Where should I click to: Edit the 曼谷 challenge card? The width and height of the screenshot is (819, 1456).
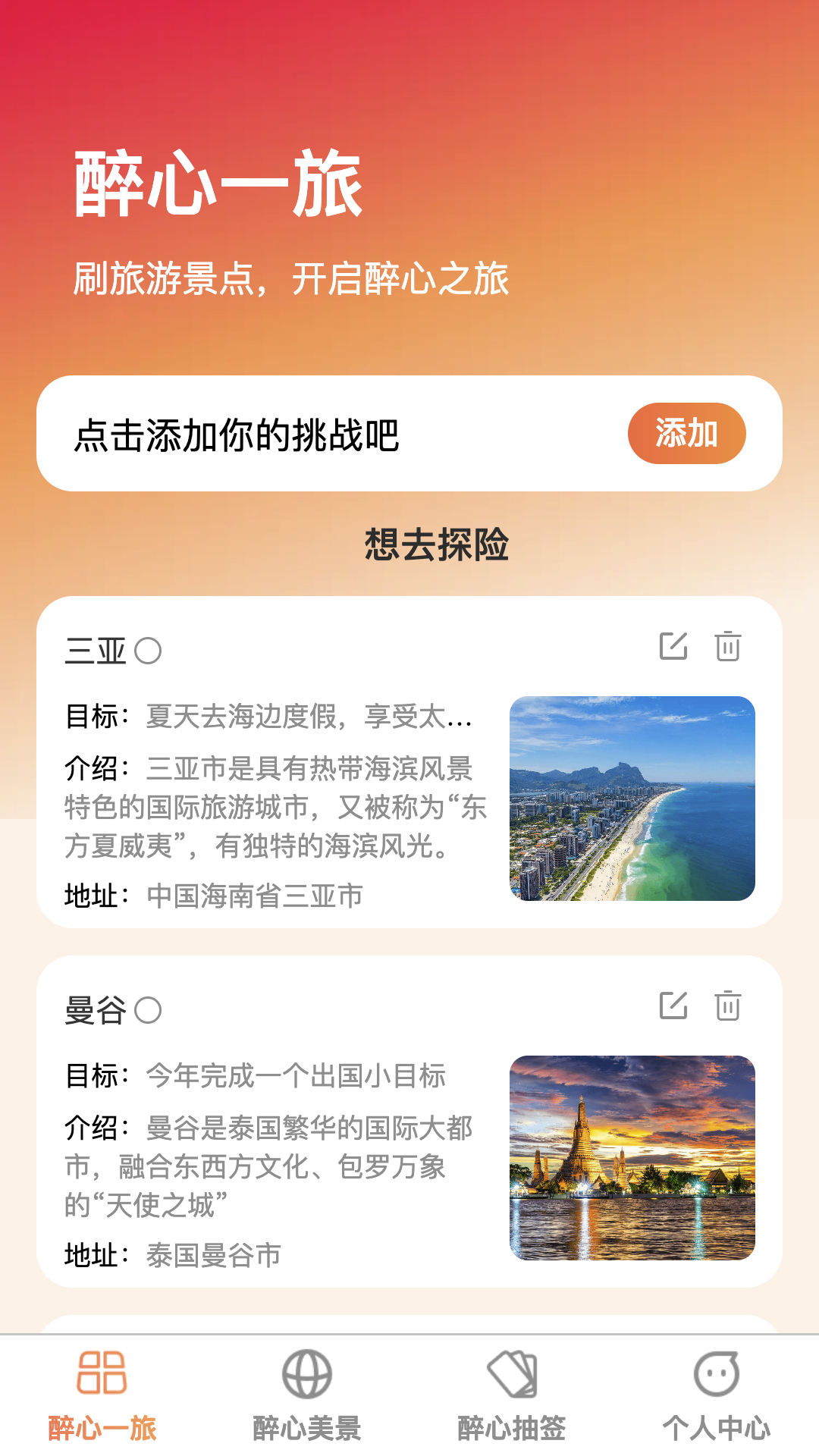tap(673, 1006)
